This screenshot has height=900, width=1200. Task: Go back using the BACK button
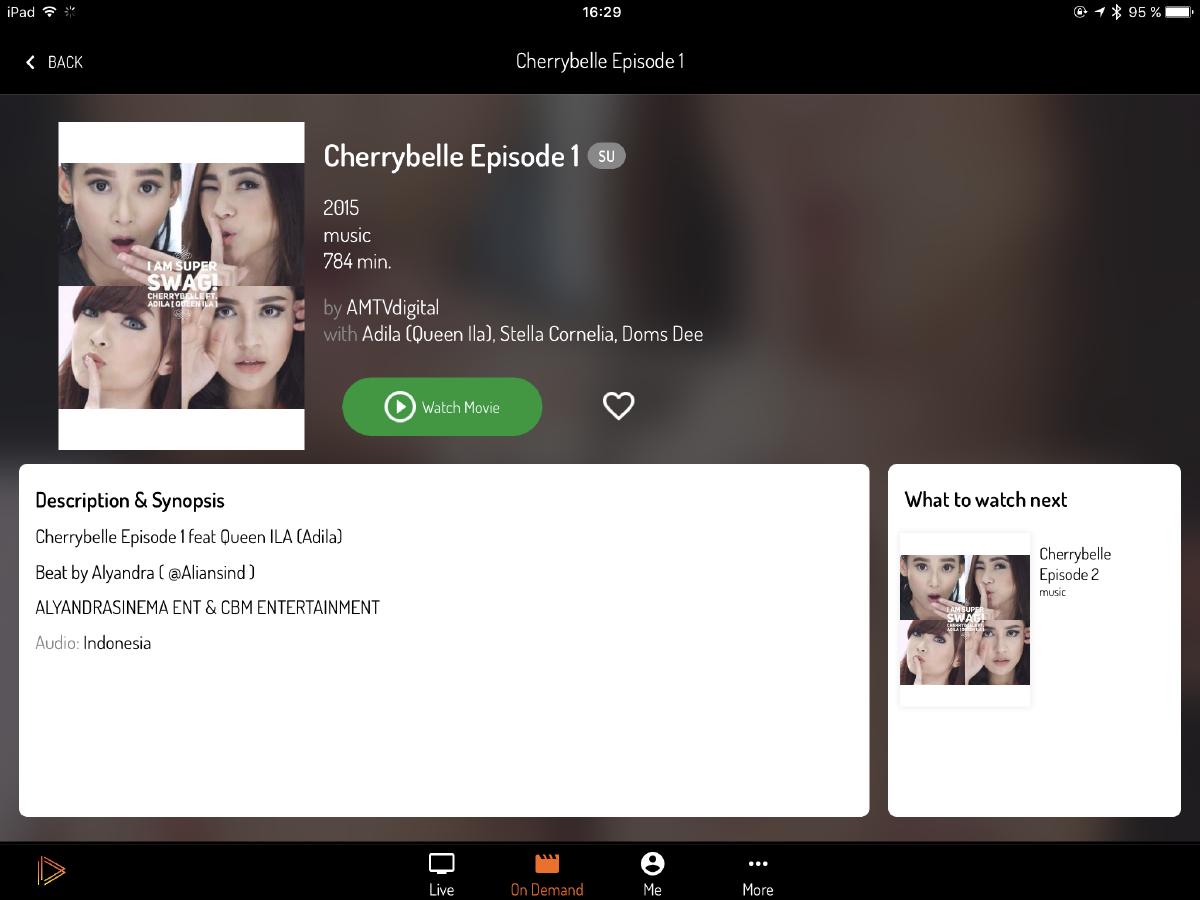click(54, 62)
